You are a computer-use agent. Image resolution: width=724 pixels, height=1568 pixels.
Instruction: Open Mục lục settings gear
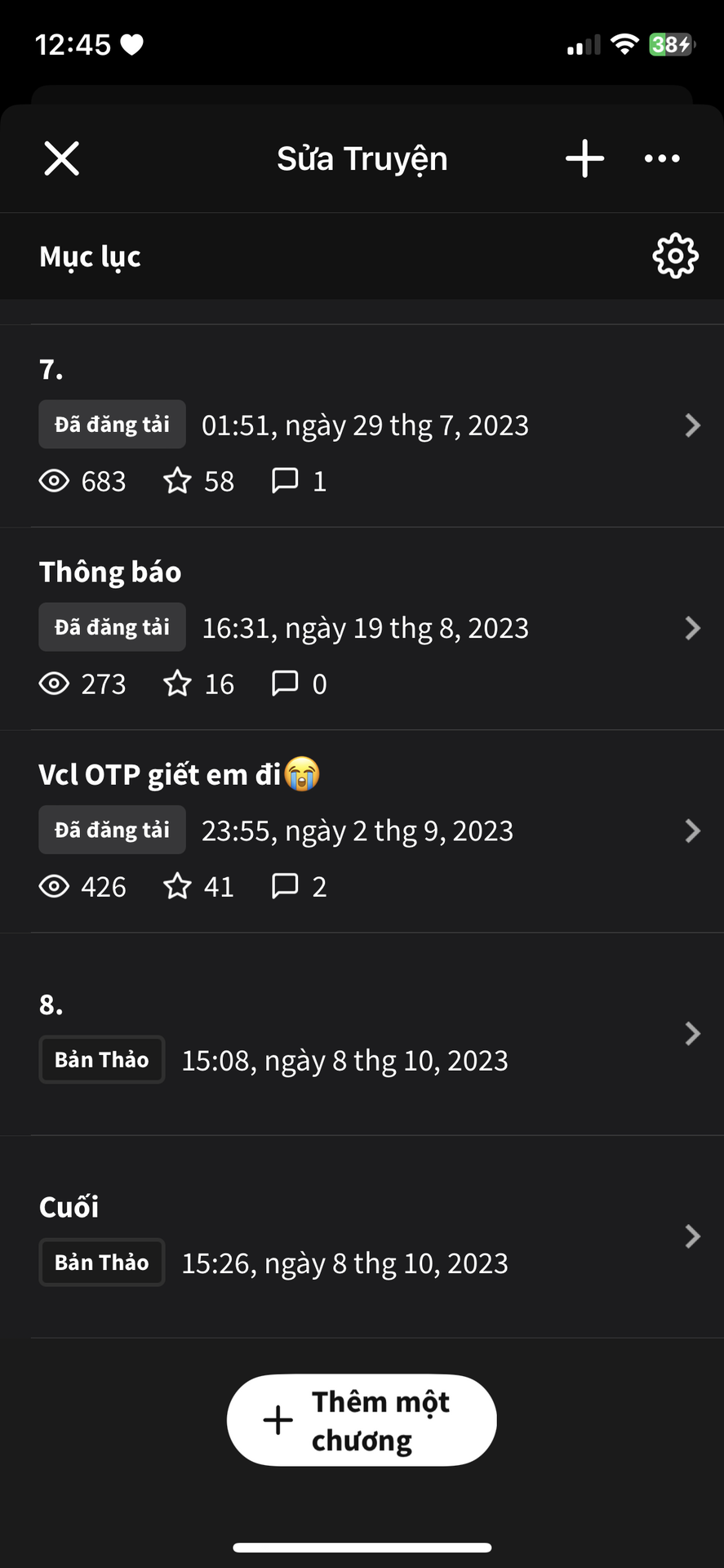[675, 256]
